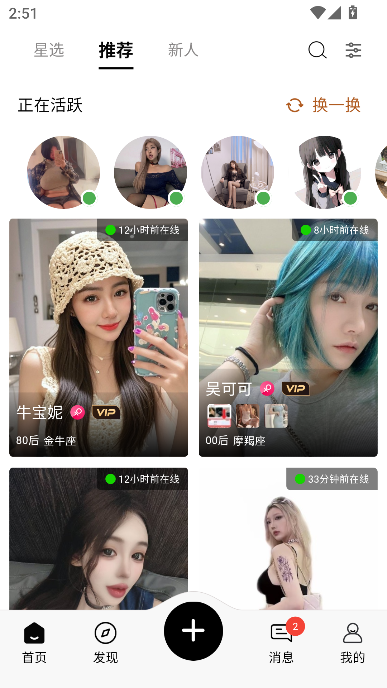Open the filter settings icon
This screenshot has width=387, height=688.
click(353, 50)
